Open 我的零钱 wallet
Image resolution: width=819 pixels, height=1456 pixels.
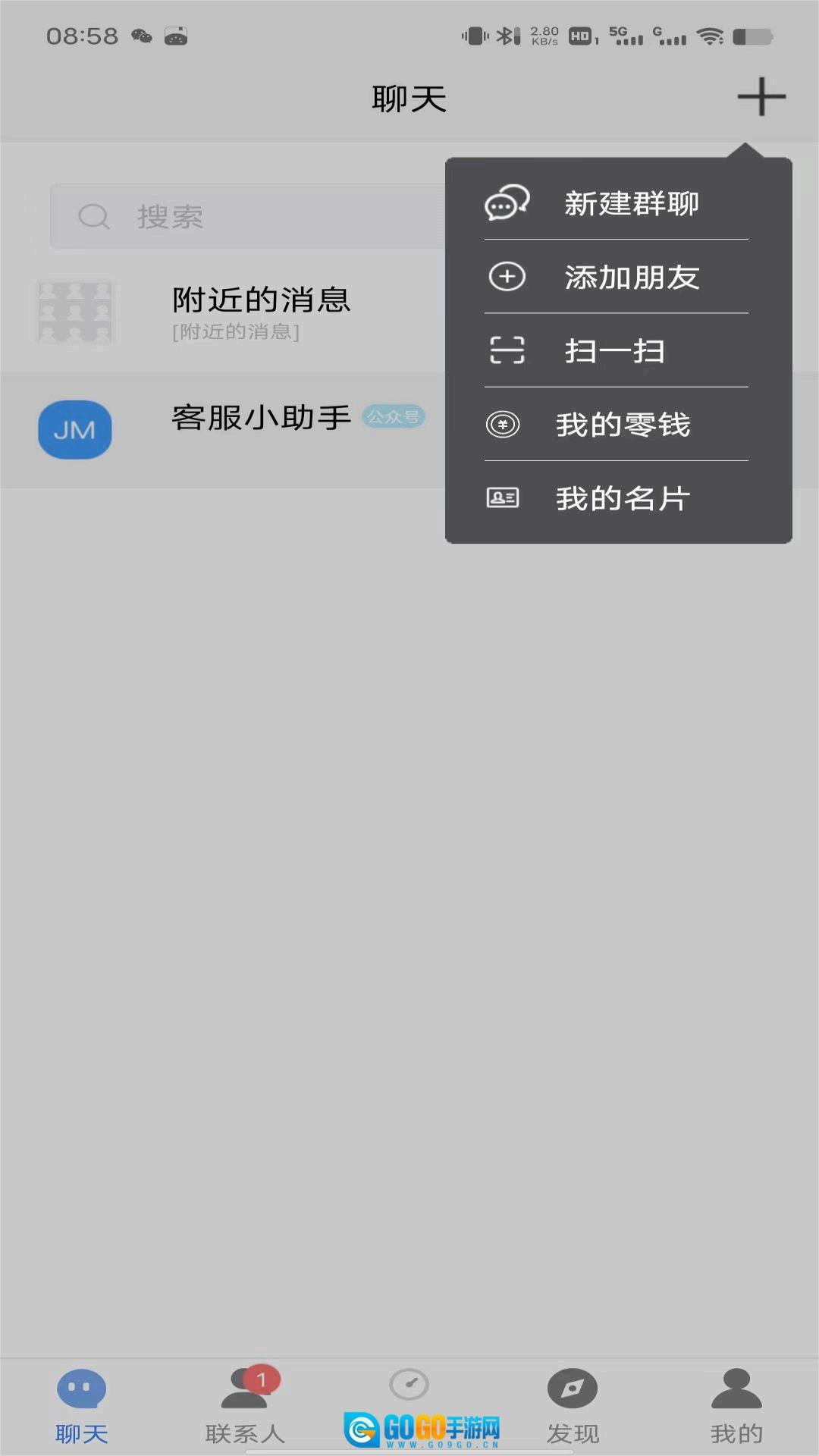pos(617,424)
